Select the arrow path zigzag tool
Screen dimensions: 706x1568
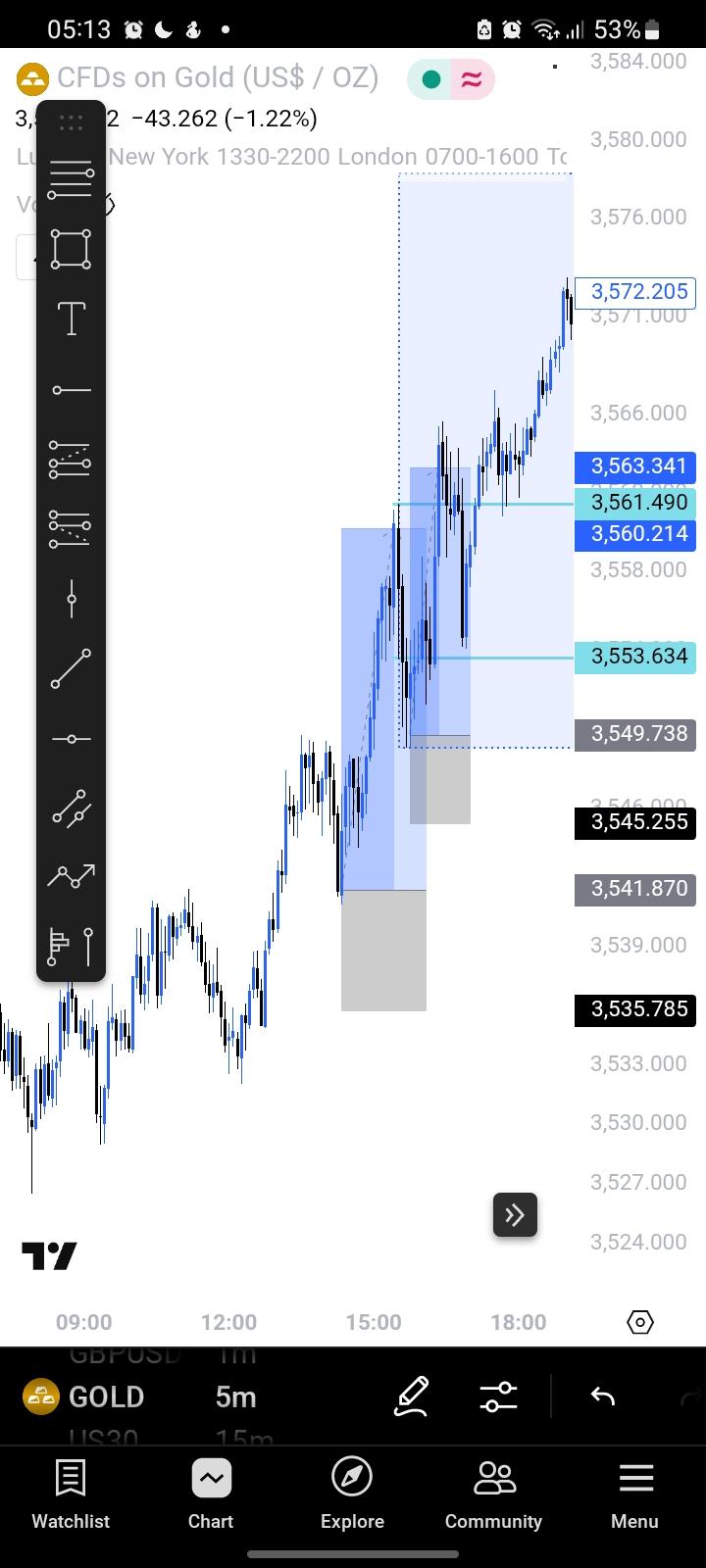point(71,876)
